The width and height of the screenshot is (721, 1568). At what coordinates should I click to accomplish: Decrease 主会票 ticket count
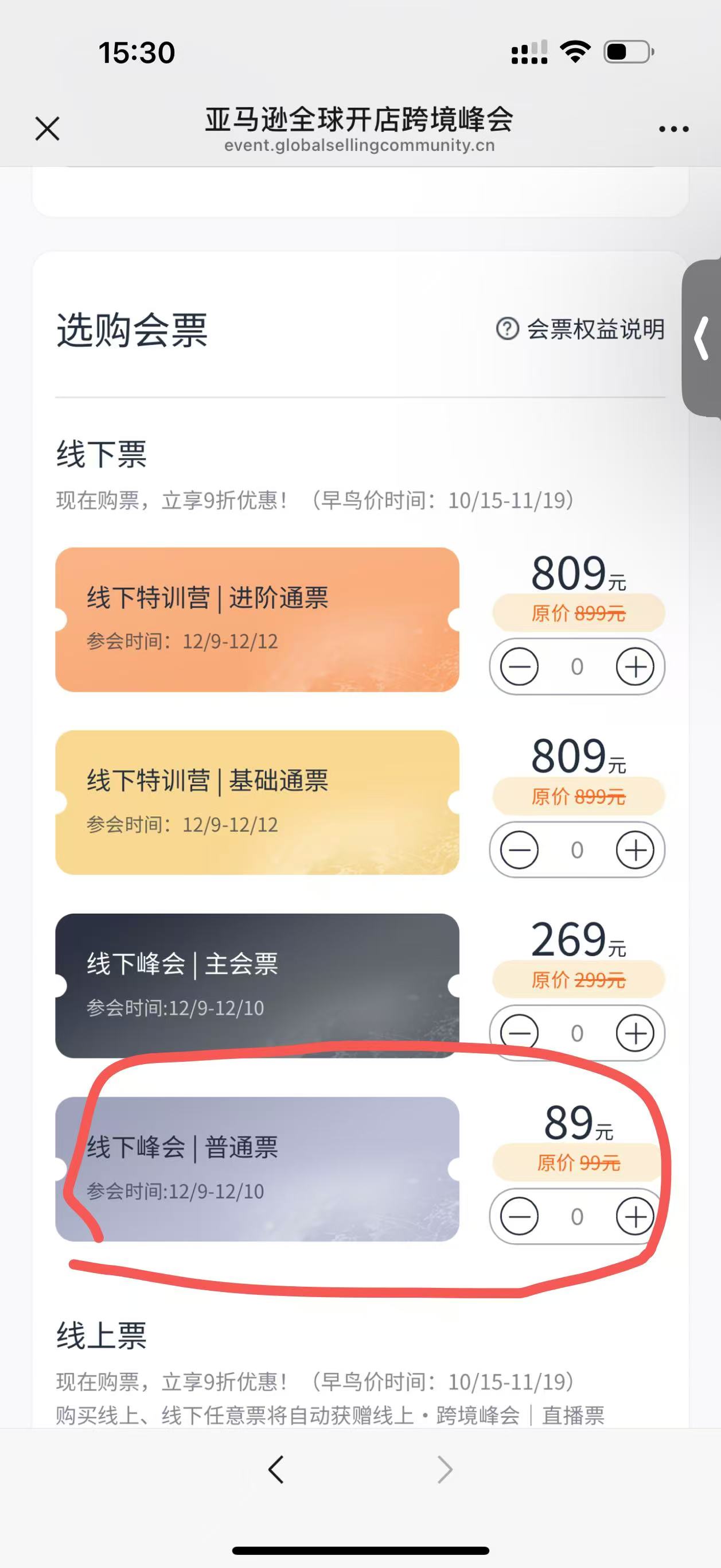click(519, 1034)
